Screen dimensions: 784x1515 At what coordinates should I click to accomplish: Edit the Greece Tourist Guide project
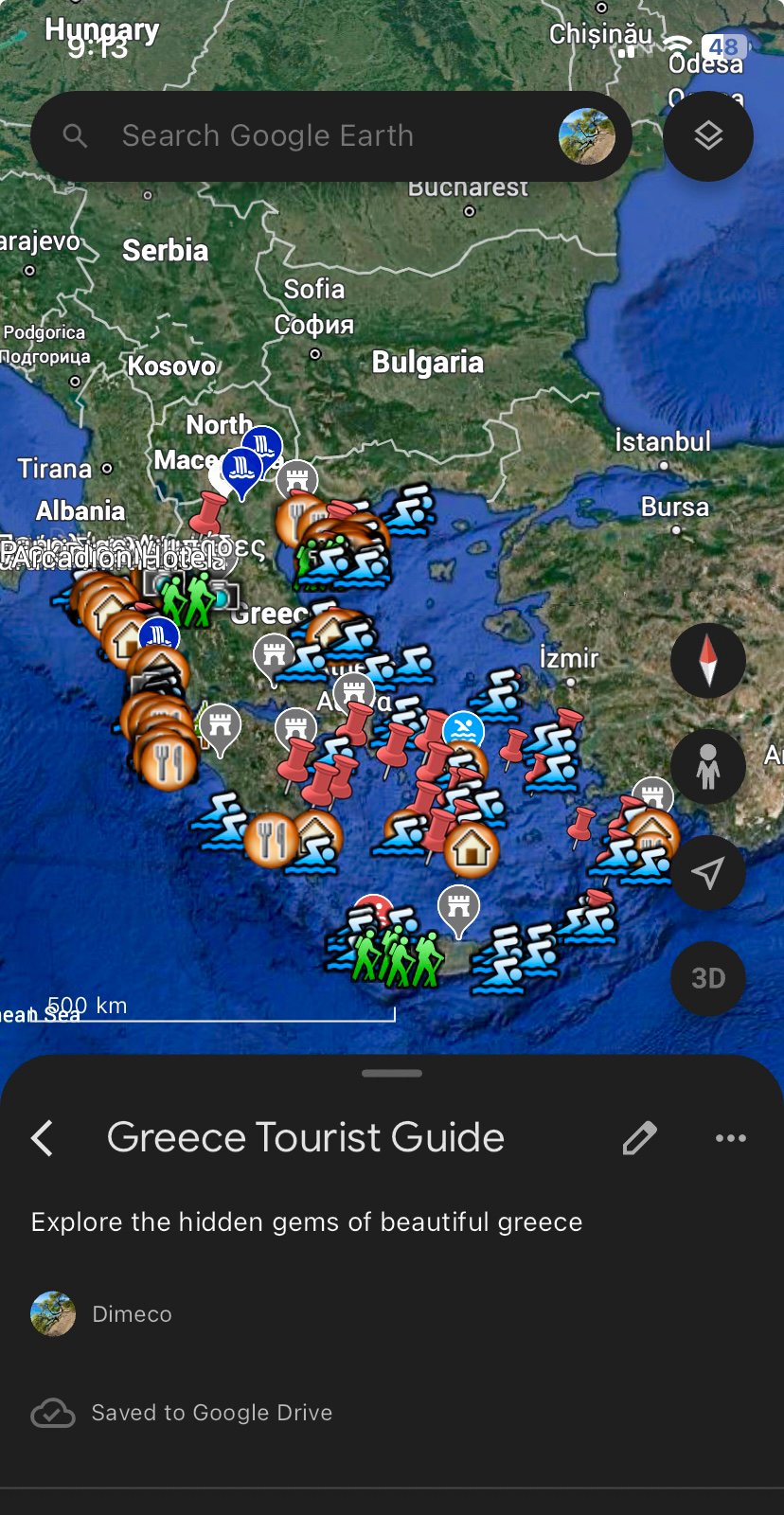(639, 1137)
